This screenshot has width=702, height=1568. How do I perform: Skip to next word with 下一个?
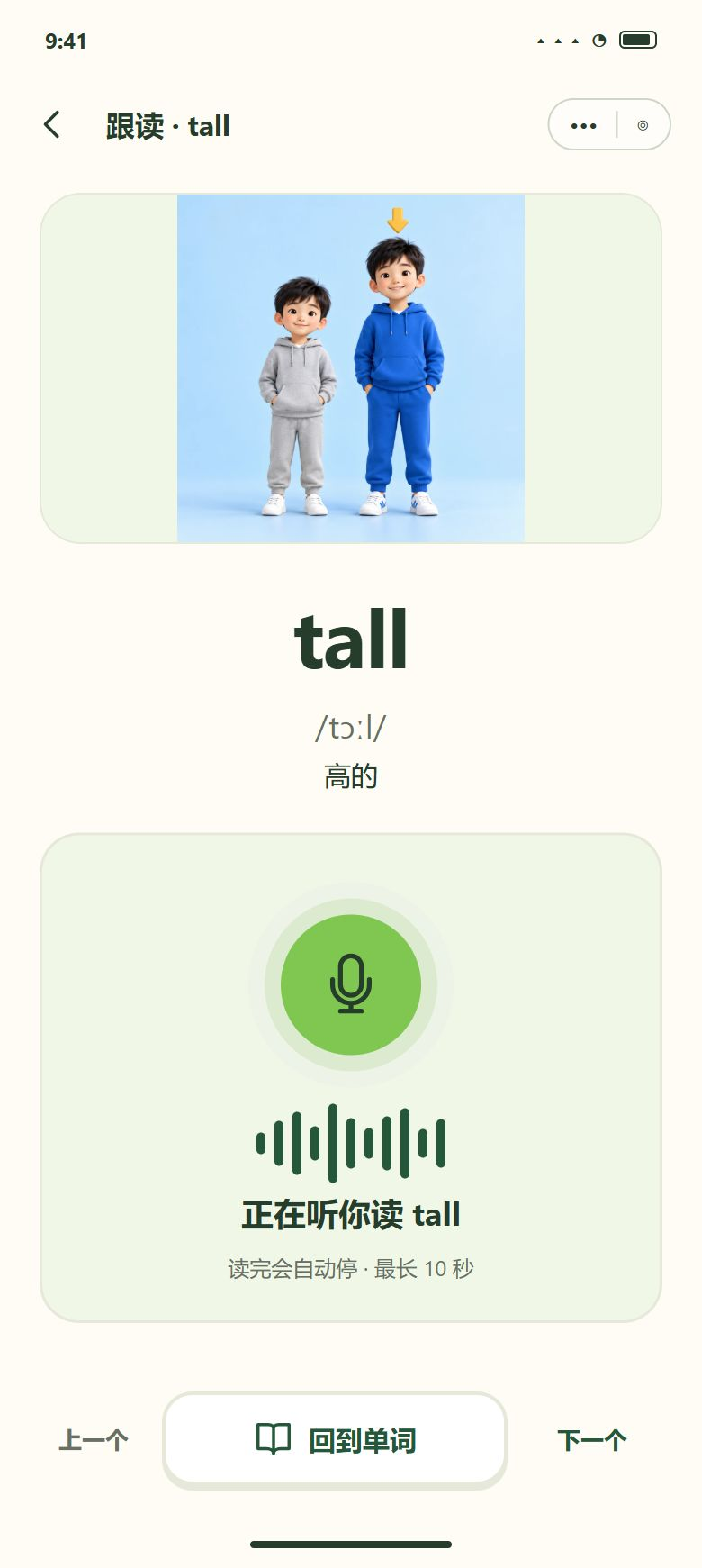pyautogui.click(x=591, y=1440)
